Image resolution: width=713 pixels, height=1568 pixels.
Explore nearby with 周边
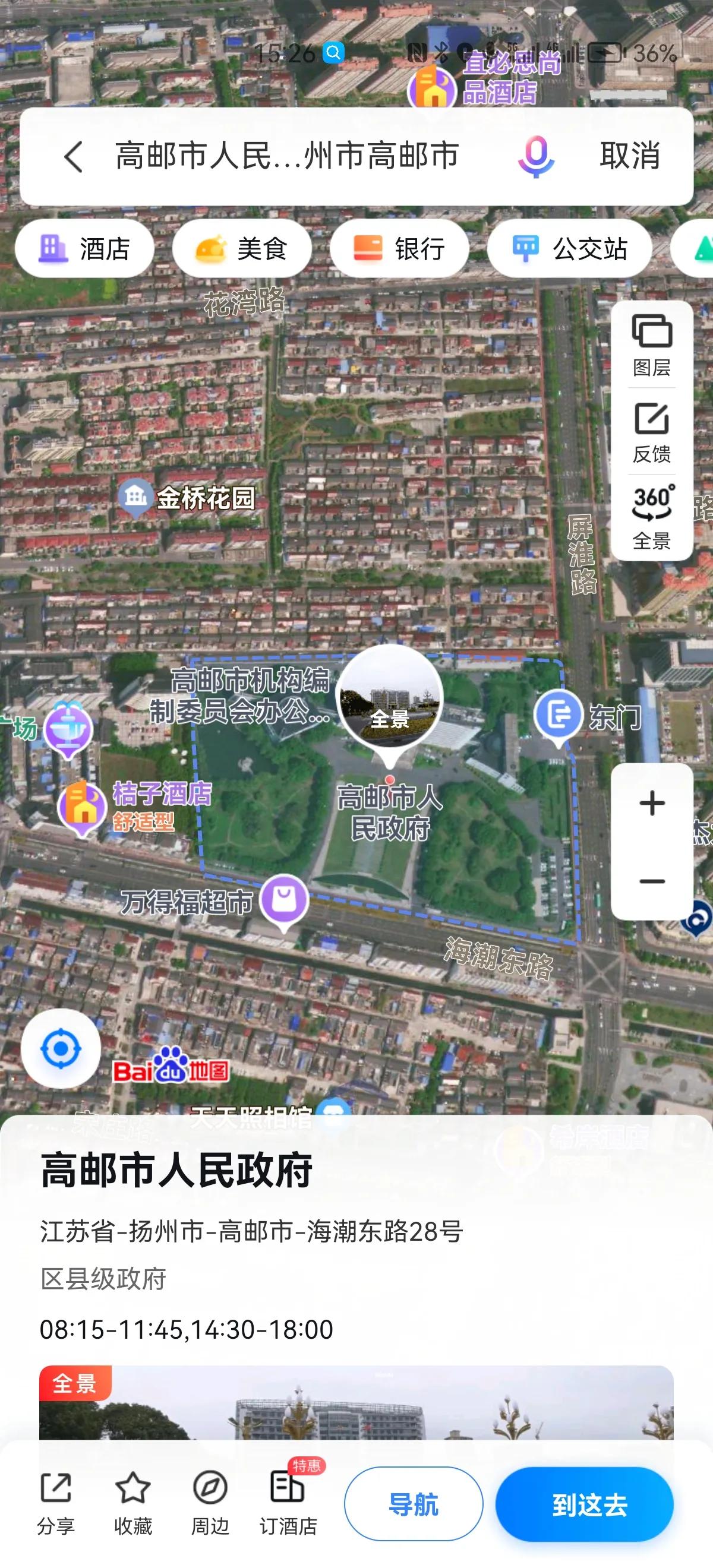[x=210, y=1502]
